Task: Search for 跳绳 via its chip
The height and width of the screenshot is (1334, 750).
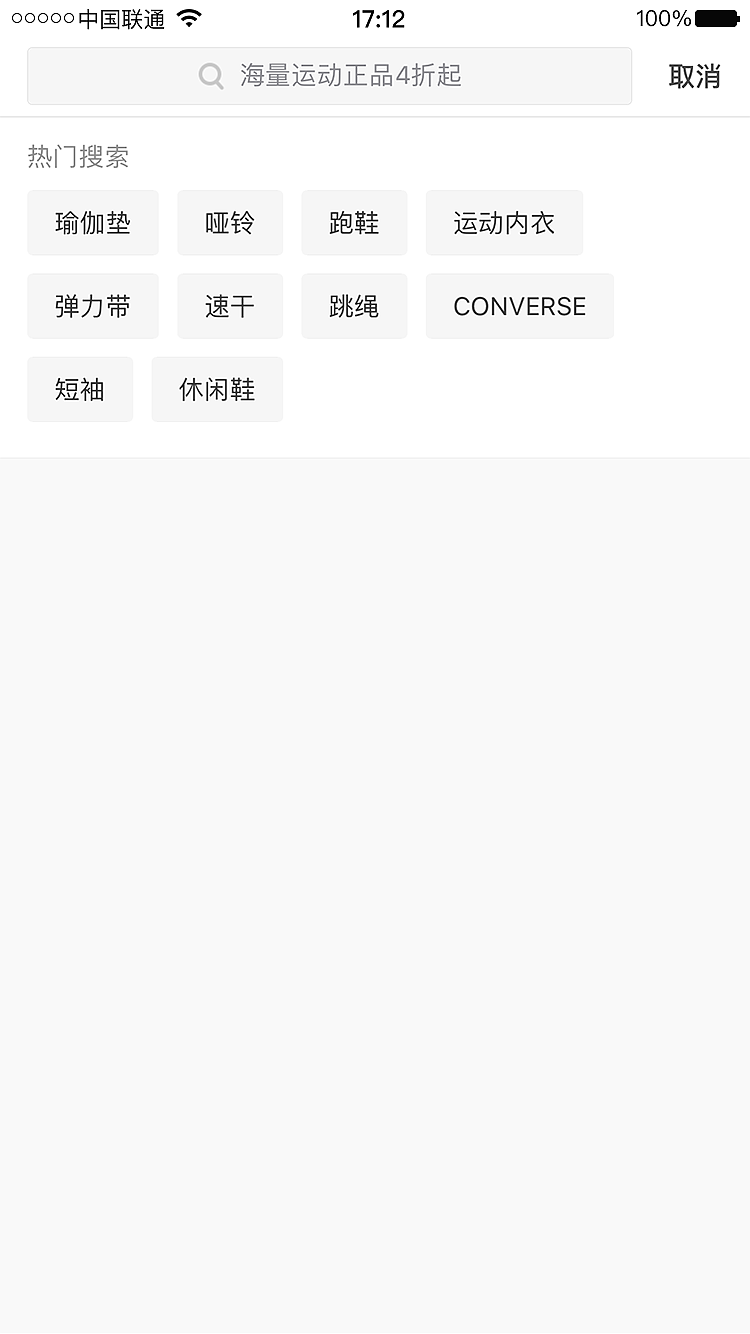Action: point(354,306)
